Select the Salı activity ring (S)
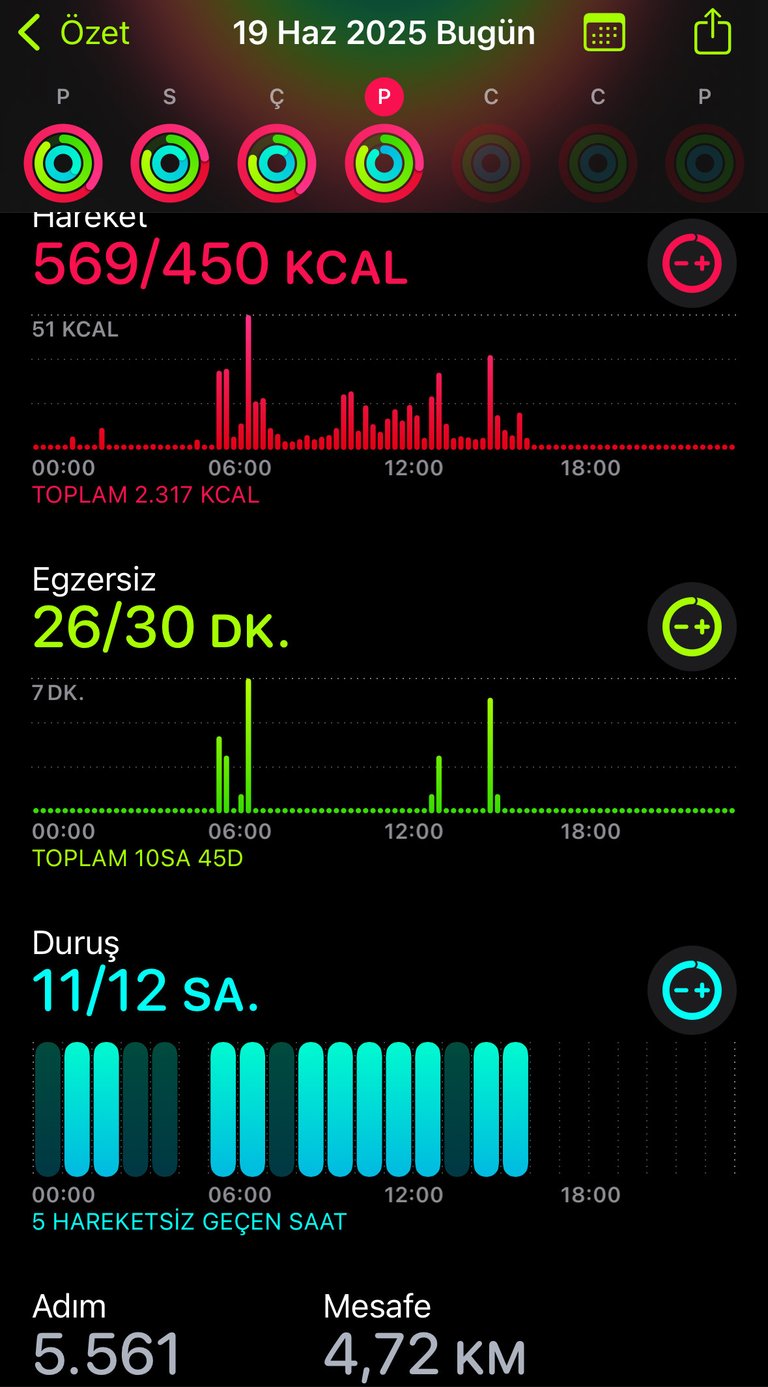 [x=169, y=163]
